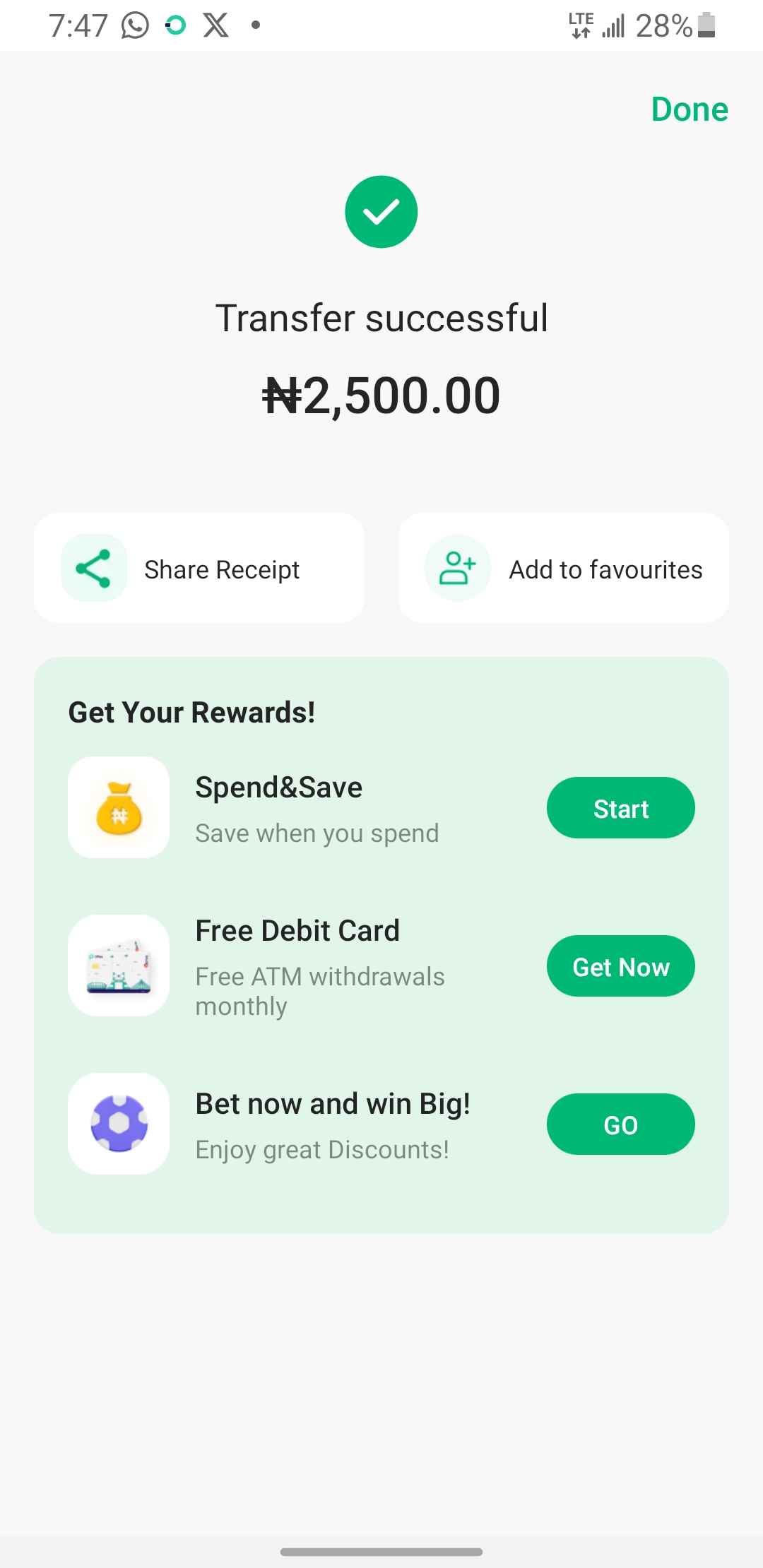The image size is (763, 1568).
Task: Tap GO for Bet now offer
Action: pyautogui.click(x=620, y=1124)
